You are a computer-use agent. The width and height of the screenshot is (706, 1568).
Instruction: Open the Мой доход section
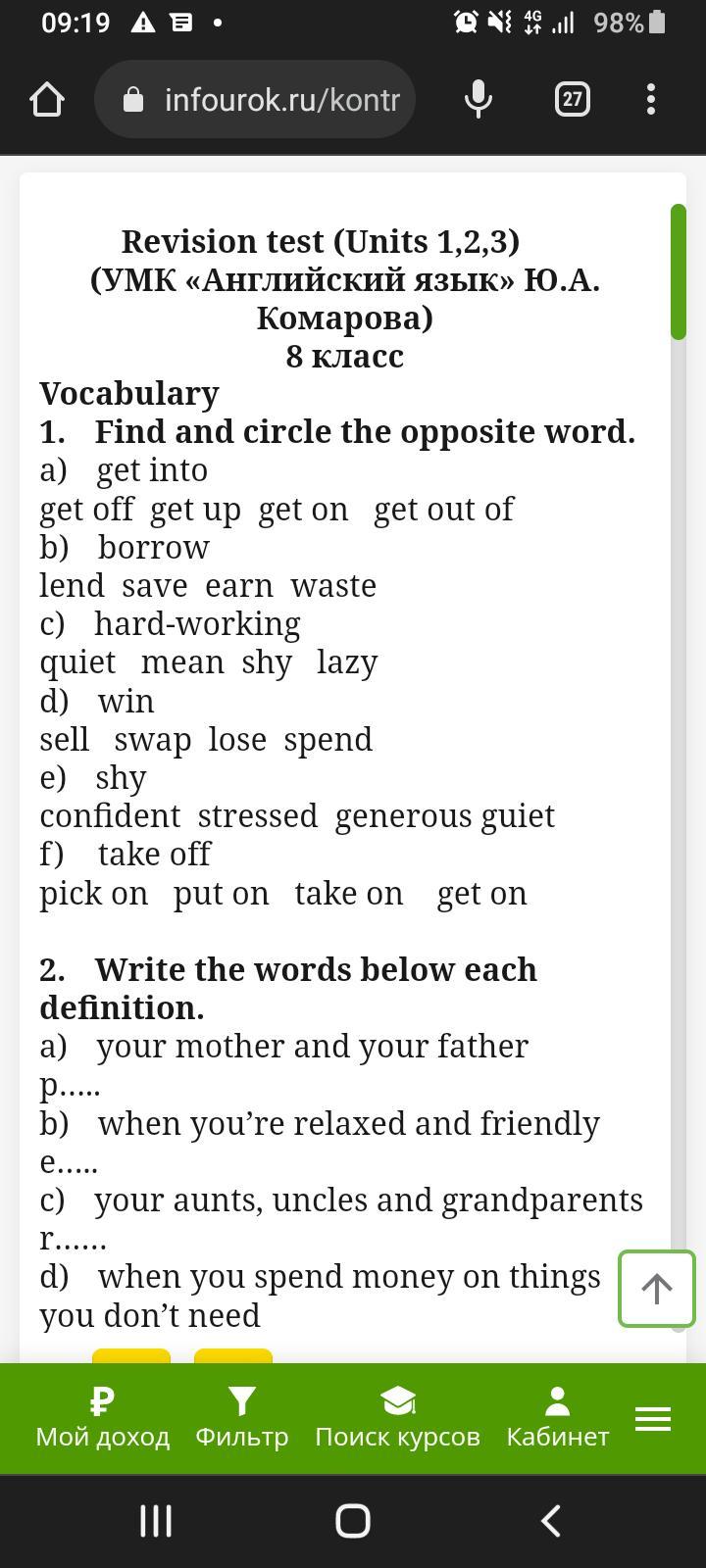pos(103,1418)
